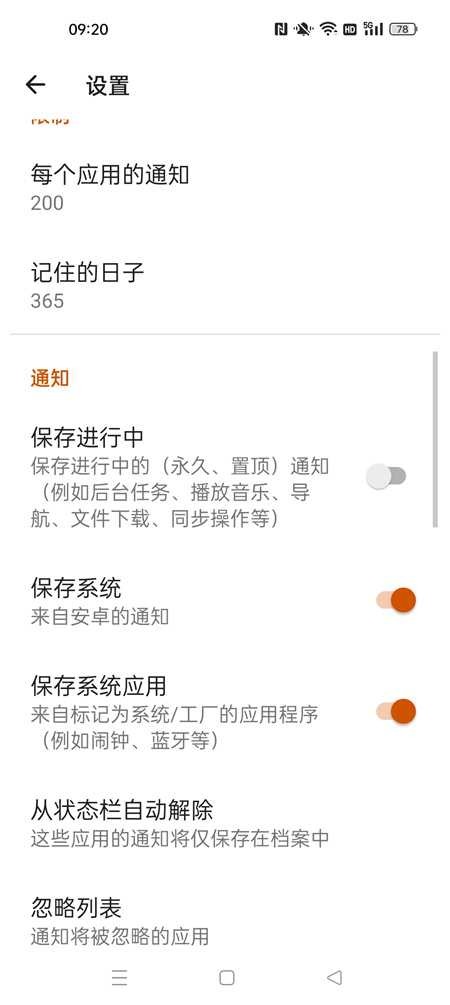
Task: Open the 忽略列表 row
Action: [x=225, y=921]
